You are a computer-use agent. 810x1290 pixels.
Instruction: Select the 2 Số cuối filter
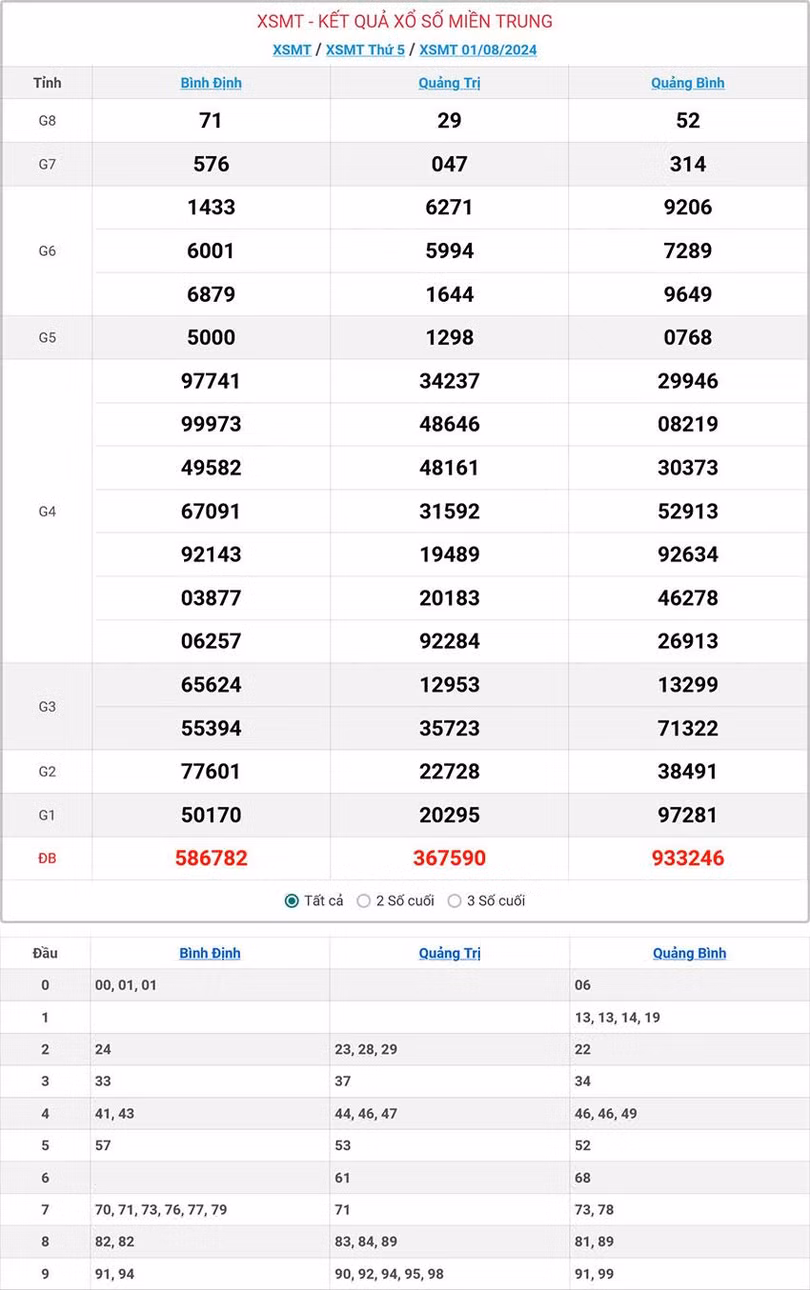coord(364,901)
